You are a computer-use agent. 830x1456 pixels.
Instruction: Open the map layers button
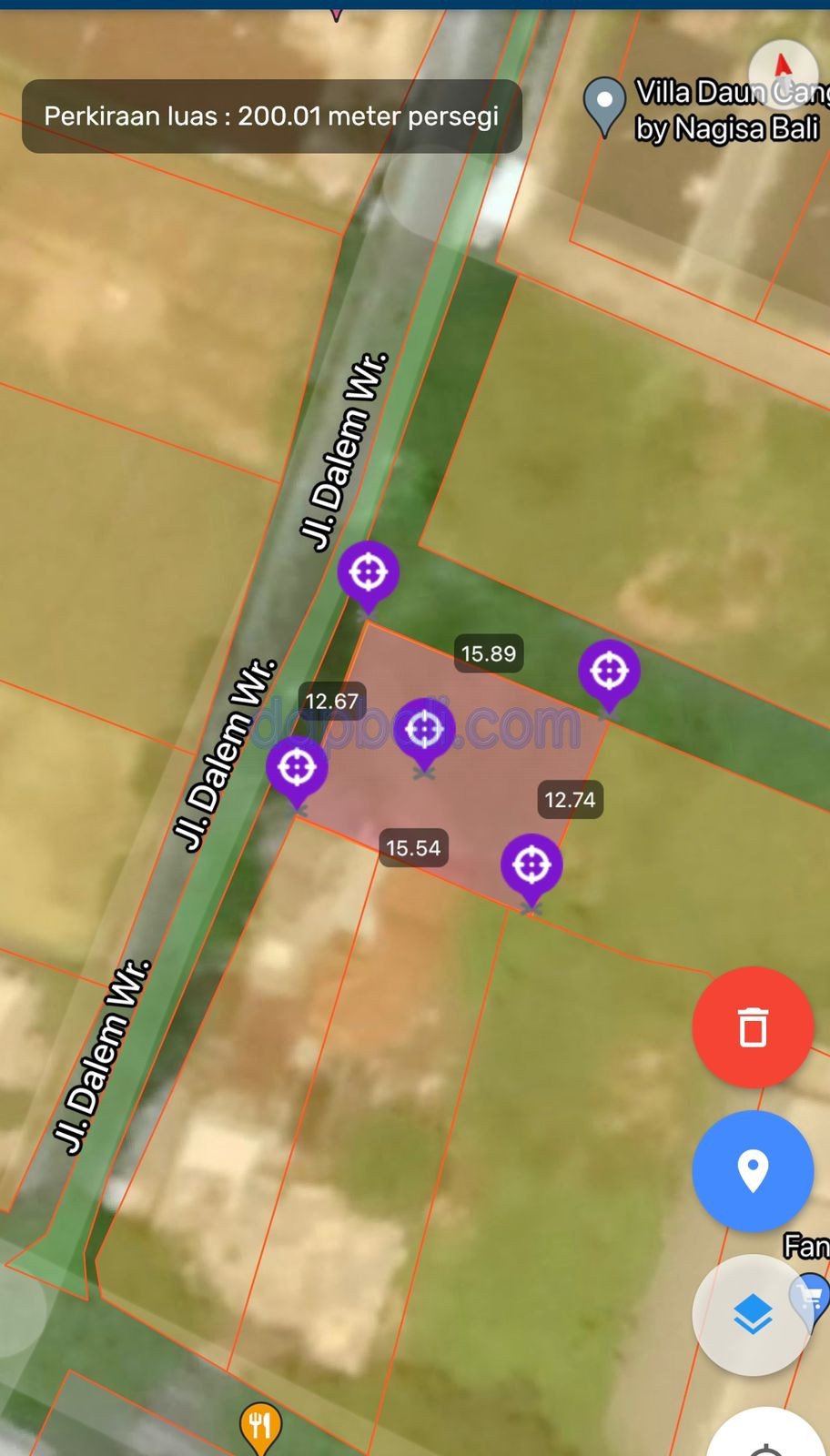(x=752, y=1314)
